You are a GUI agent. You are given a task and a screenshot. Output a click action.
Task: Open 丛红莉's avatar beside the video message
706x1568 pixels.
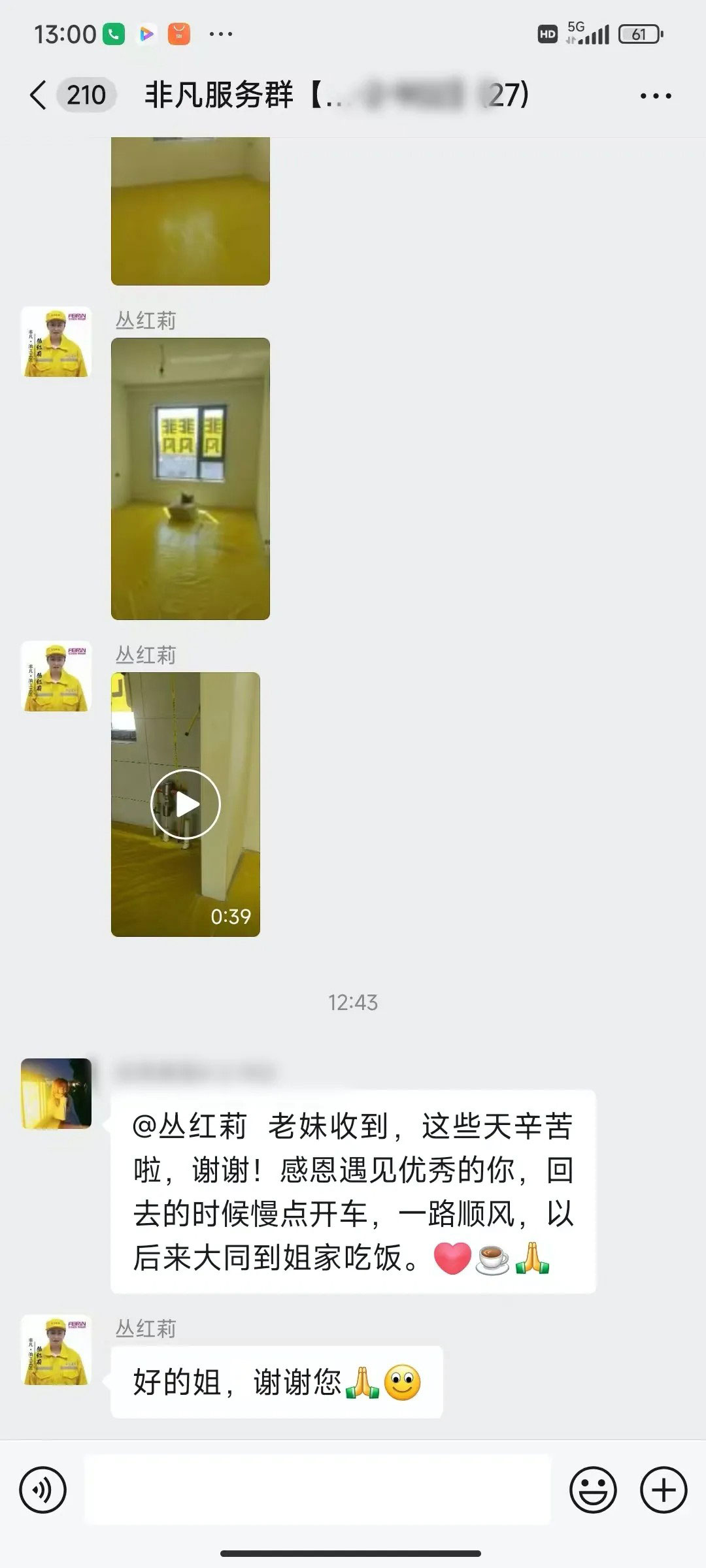[56, 676]
